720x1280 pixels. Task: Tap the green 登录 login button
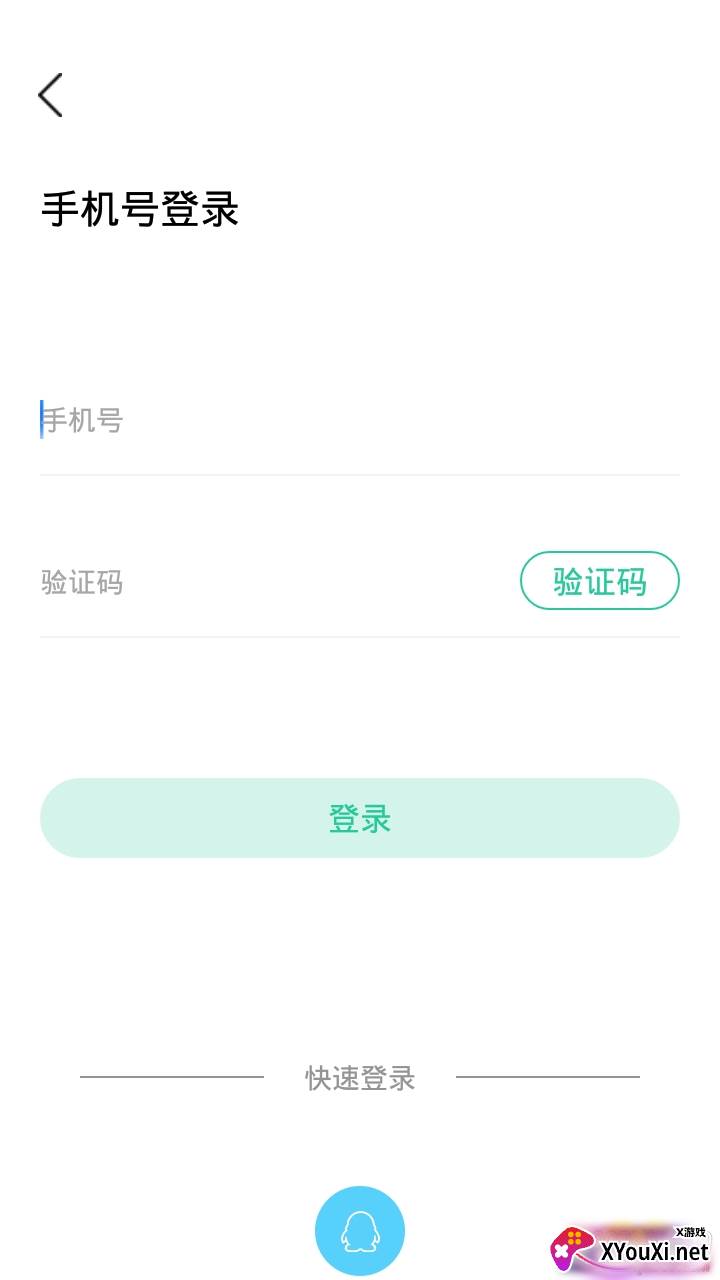pos(360,818)
